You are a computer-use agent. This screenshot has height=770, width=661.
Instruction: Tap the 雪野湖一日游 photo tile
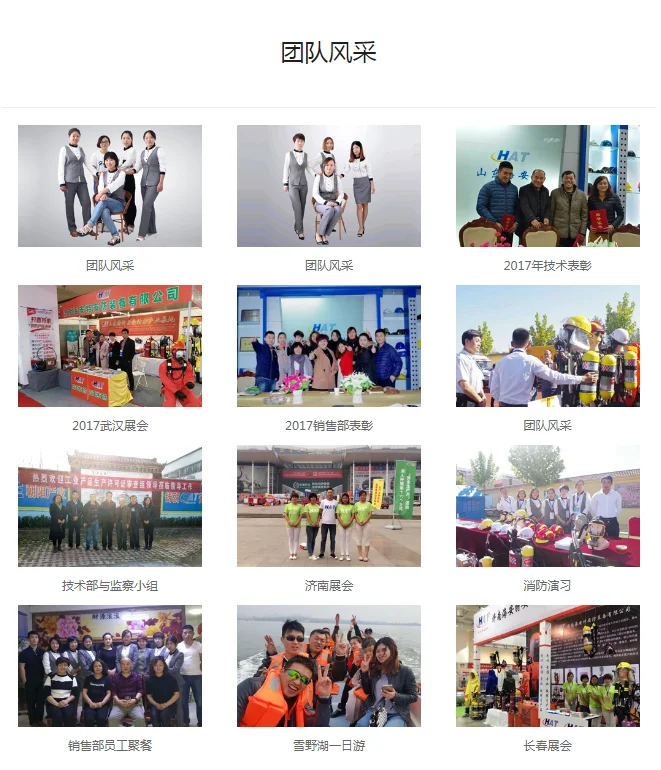pos(329,666)
